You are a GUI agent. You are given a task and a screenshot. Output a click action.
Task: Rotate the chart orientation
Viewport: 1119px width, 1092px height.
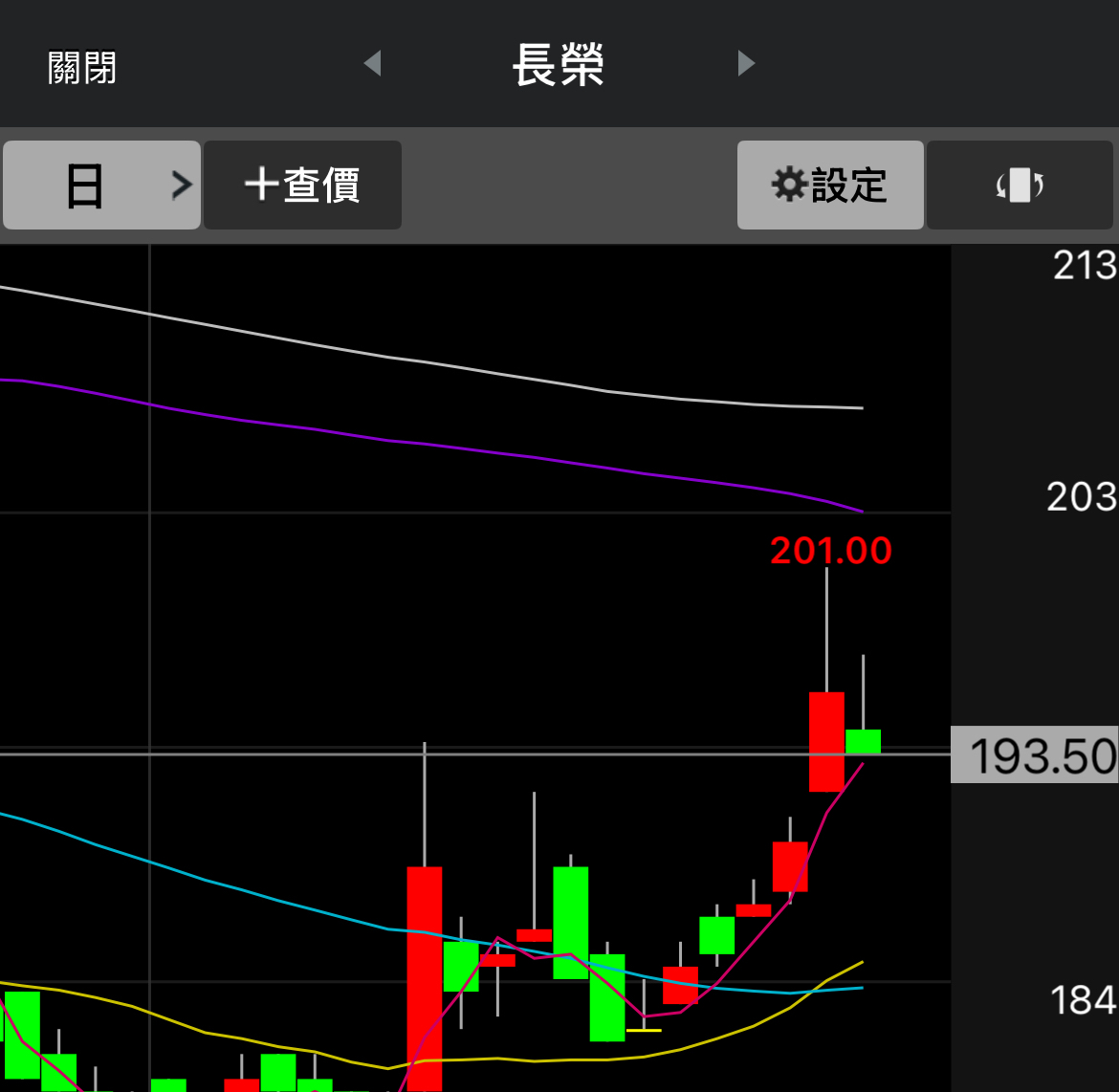[x=1020, y=186]
